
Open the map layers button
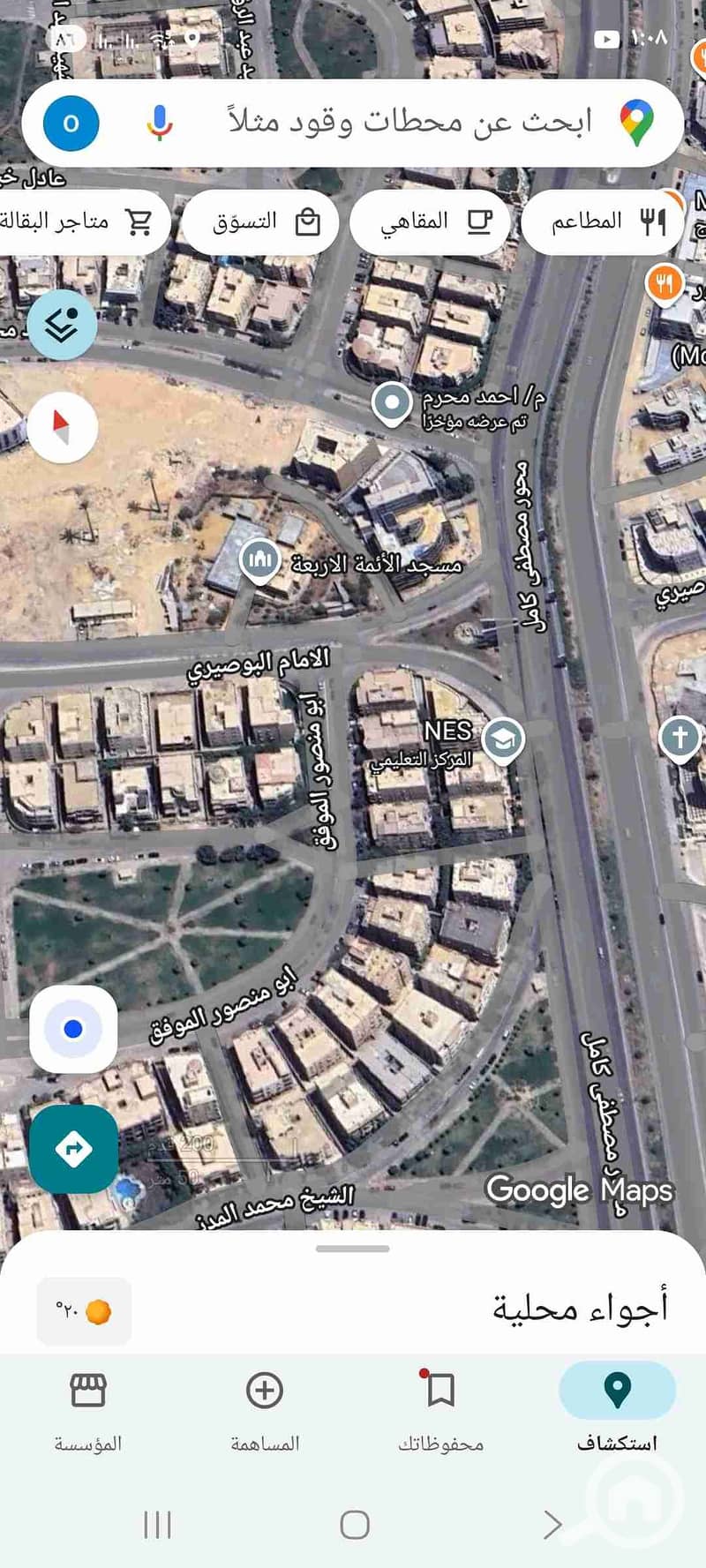click(62, 325)
